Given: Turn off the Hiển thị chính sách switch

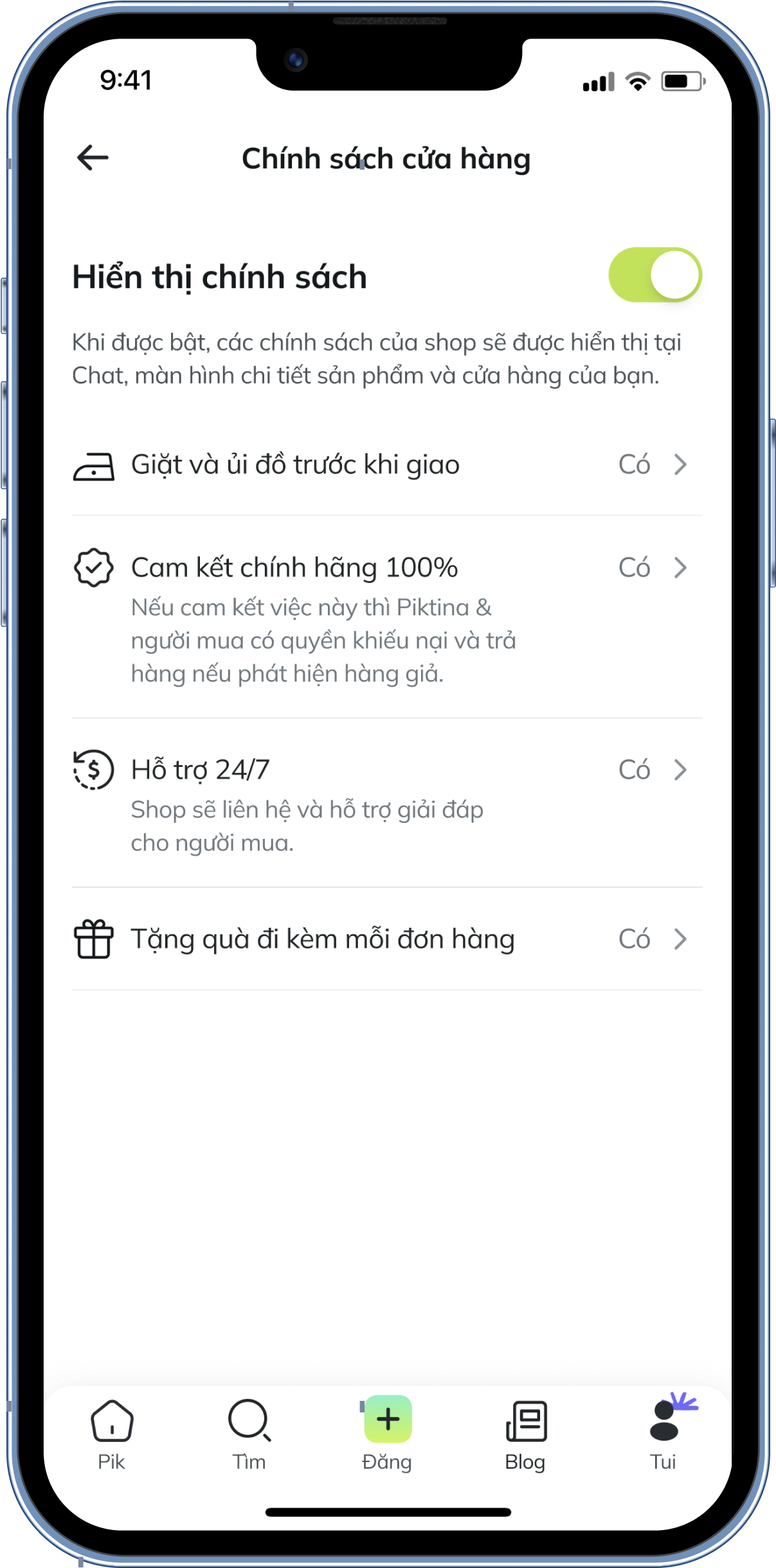Looking at the screenshot, I should 654,275.
